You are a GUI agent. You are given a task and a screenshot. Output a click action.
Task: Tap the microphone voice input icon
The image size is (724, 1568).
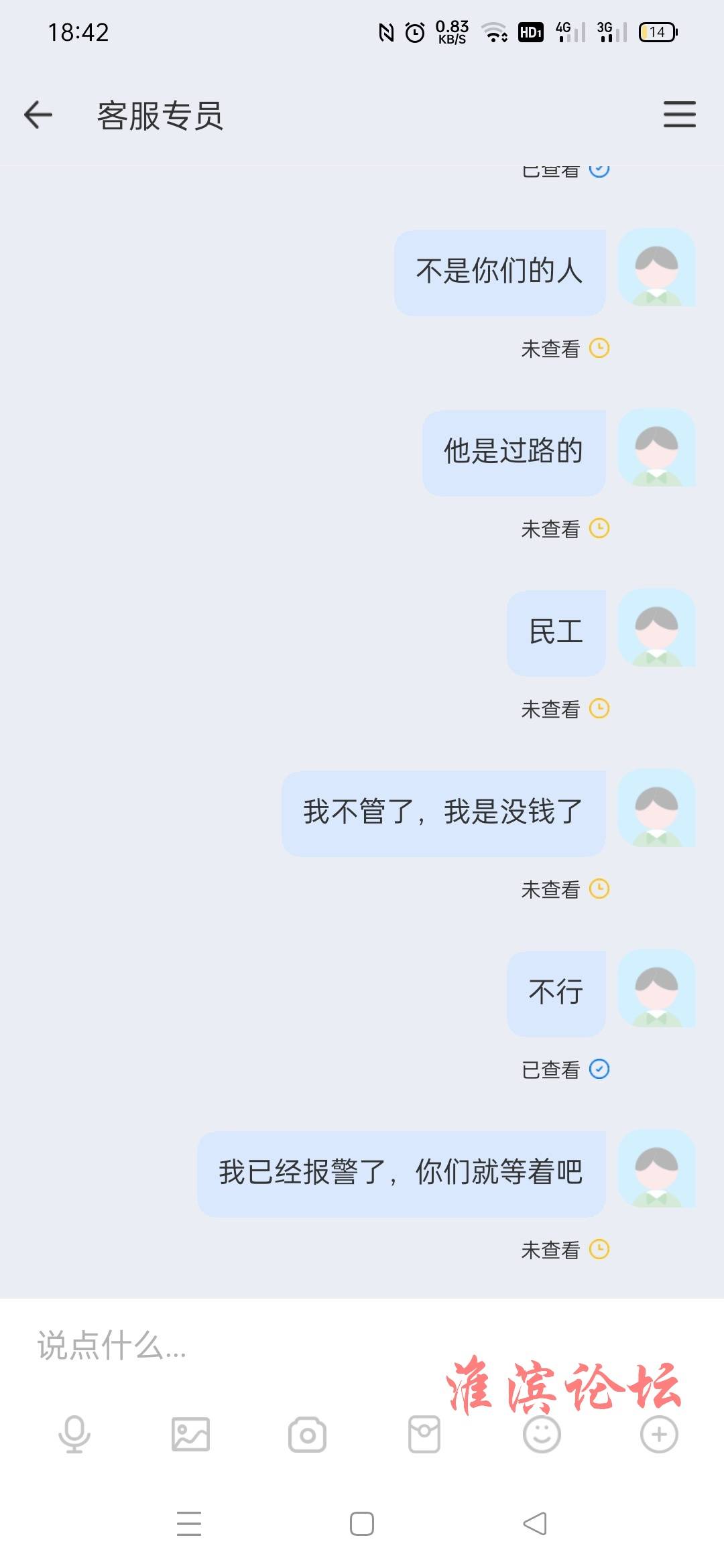coord(74,1434)
